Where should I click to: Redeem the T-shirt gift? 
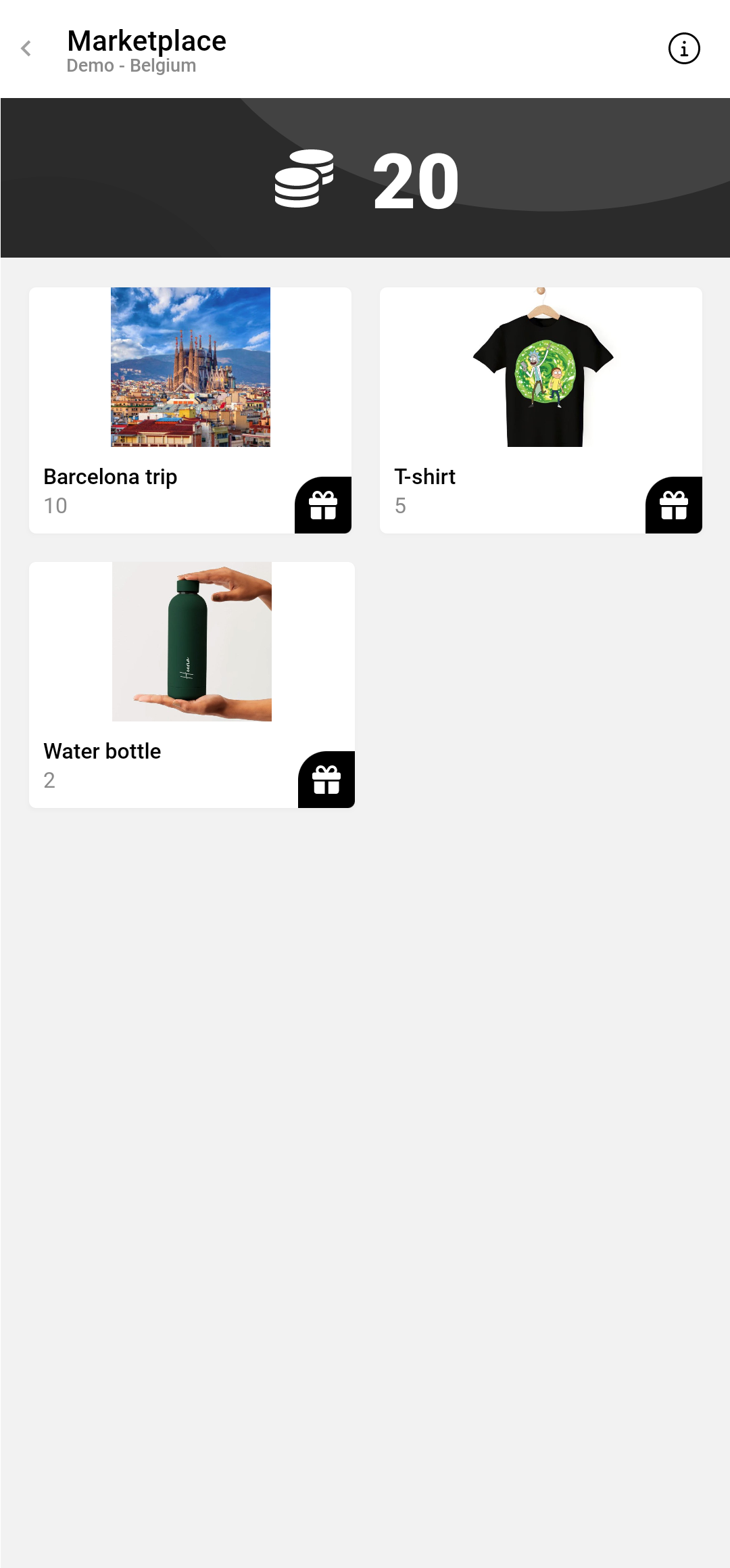point(674,505)
